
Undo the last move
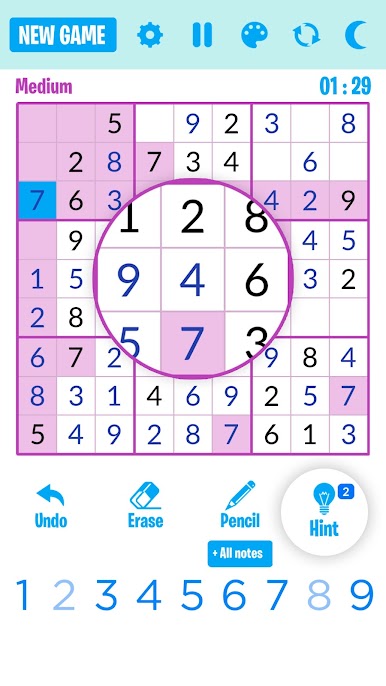(x=51, y=505)
